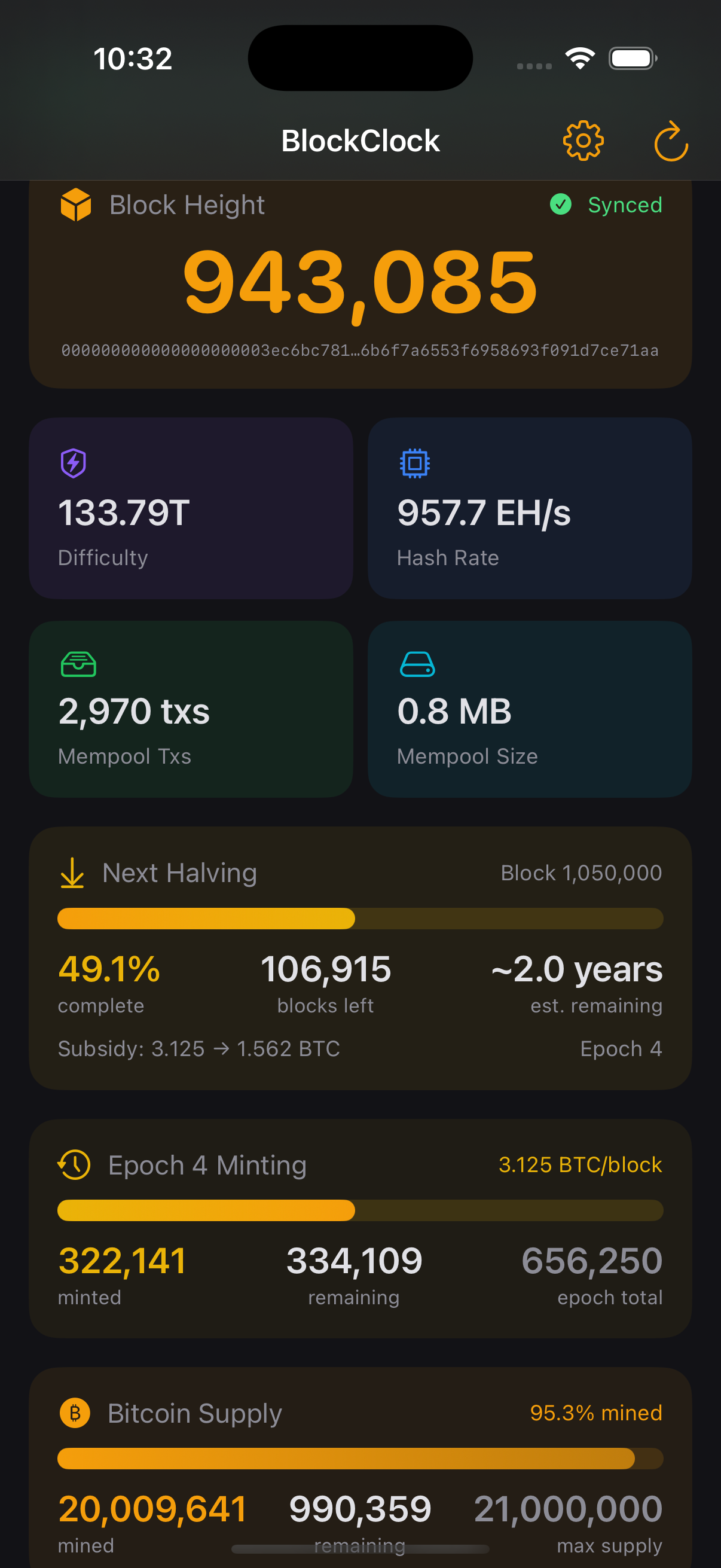Toggle the Synced status indicator
The width and height of the screenshot is (721, 1568).
[624, 205]
